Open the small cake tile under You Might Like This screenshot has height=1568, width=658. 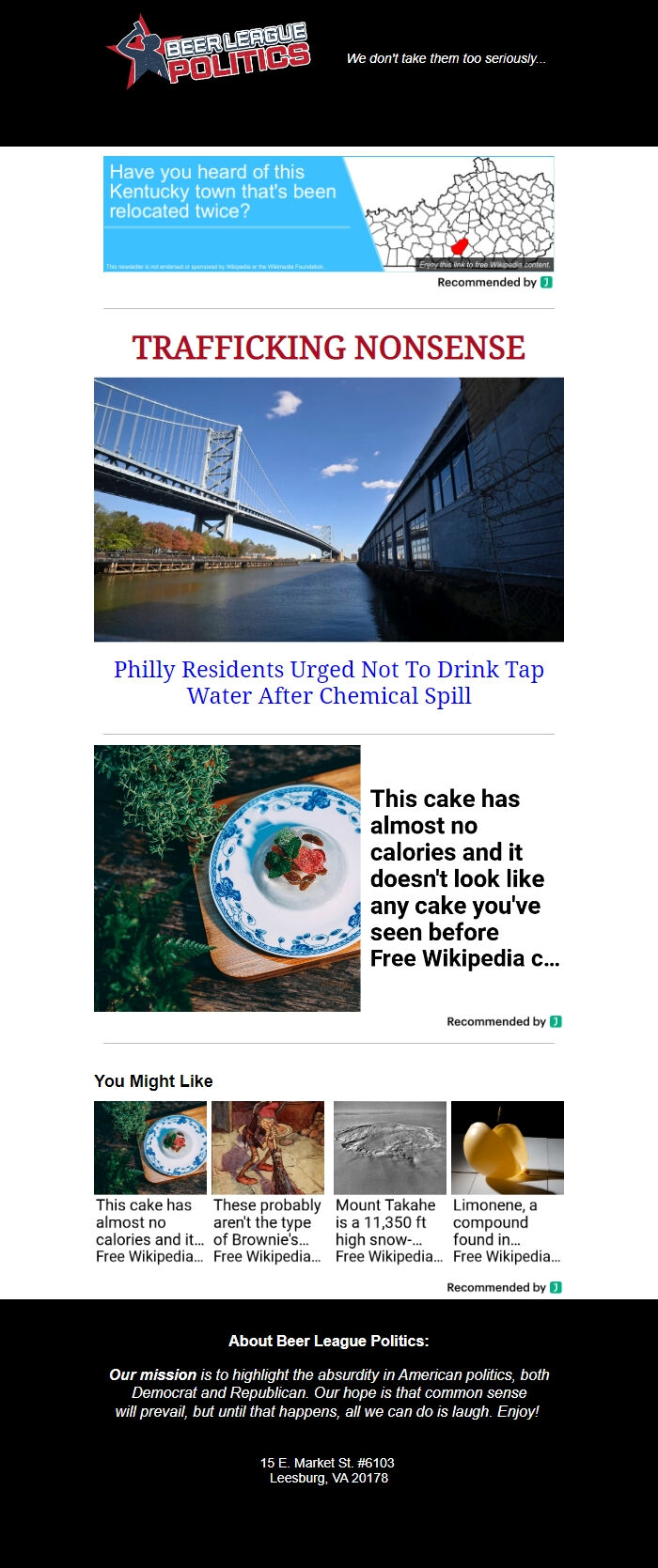point(150,1182)
